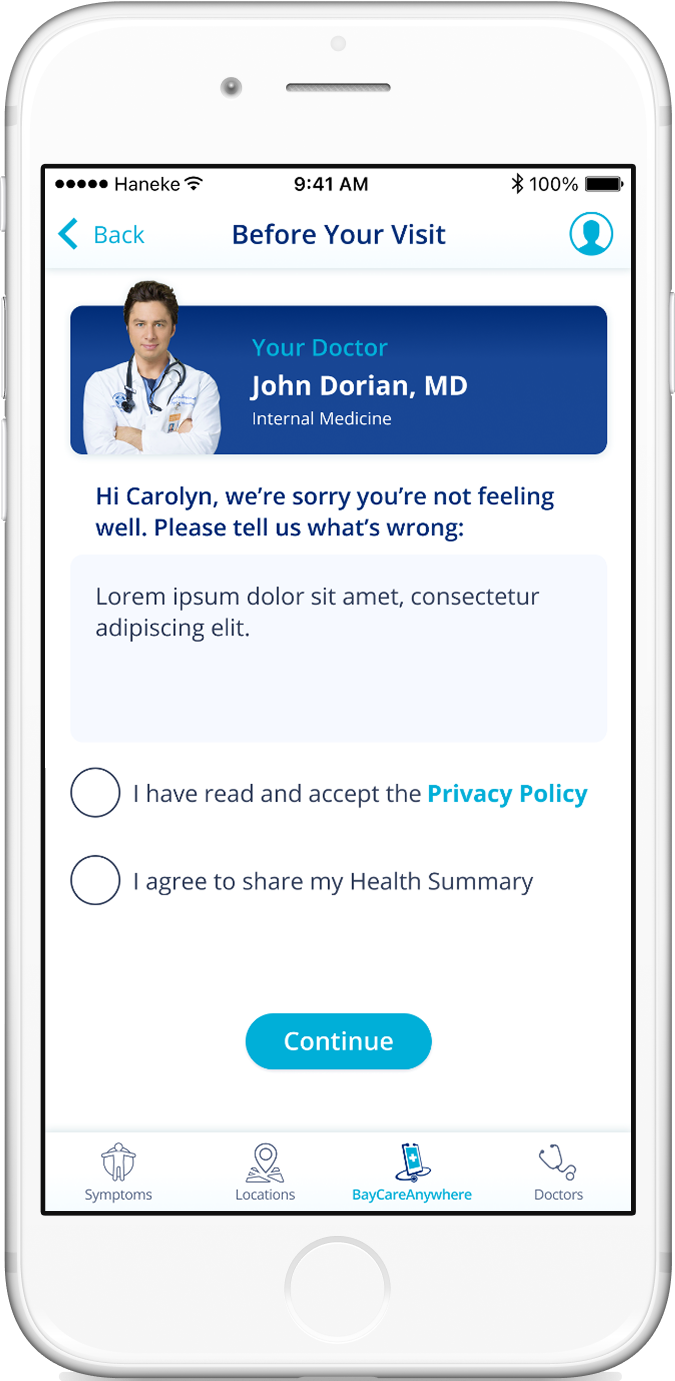Image resolution: width=675 pixels, height=1381 pixels.
Task: Check the Privacy Policy acceptance box
Action: tap(96, 794)
